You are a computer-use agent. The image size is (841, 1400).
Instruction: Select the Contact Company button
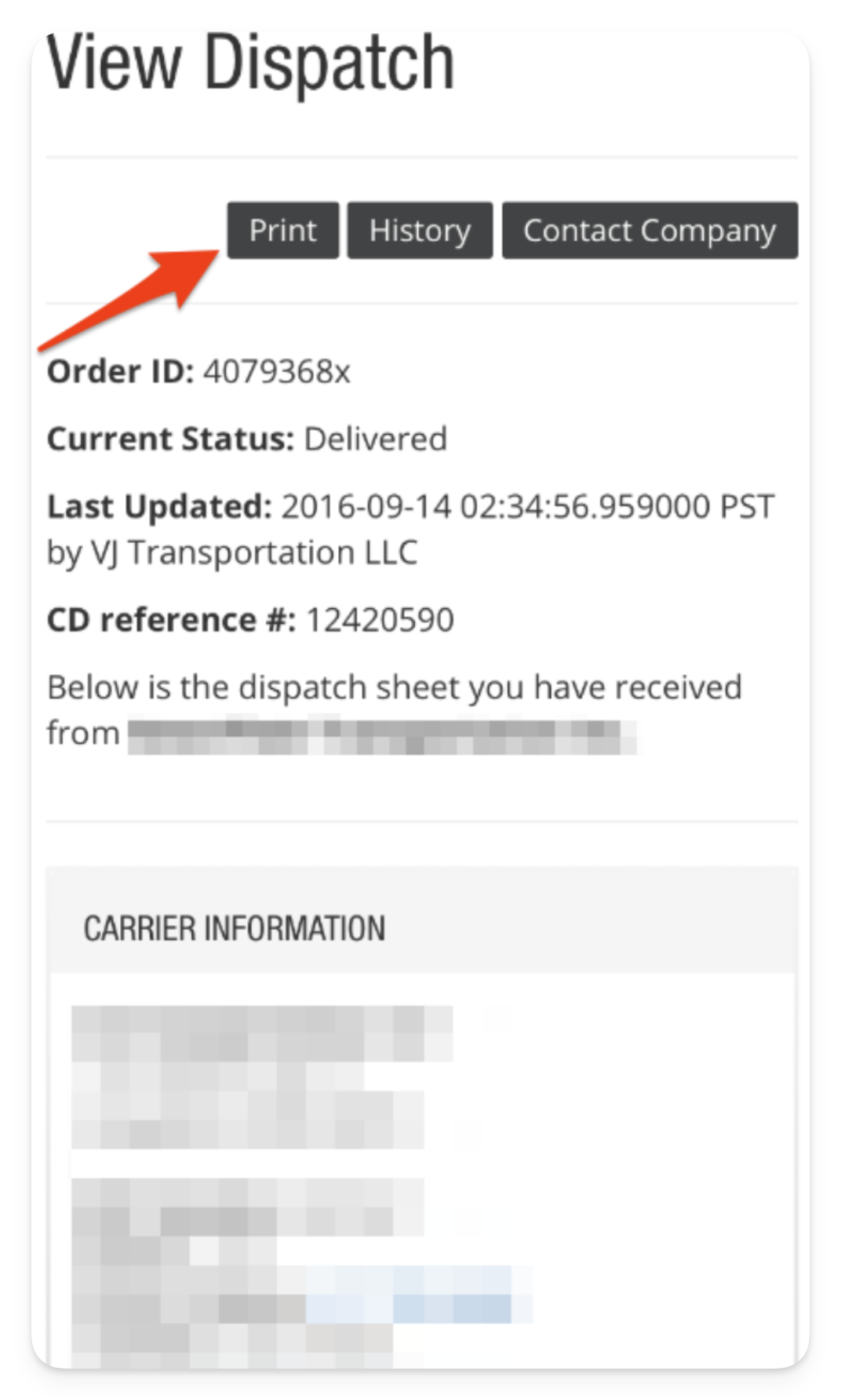650,231
